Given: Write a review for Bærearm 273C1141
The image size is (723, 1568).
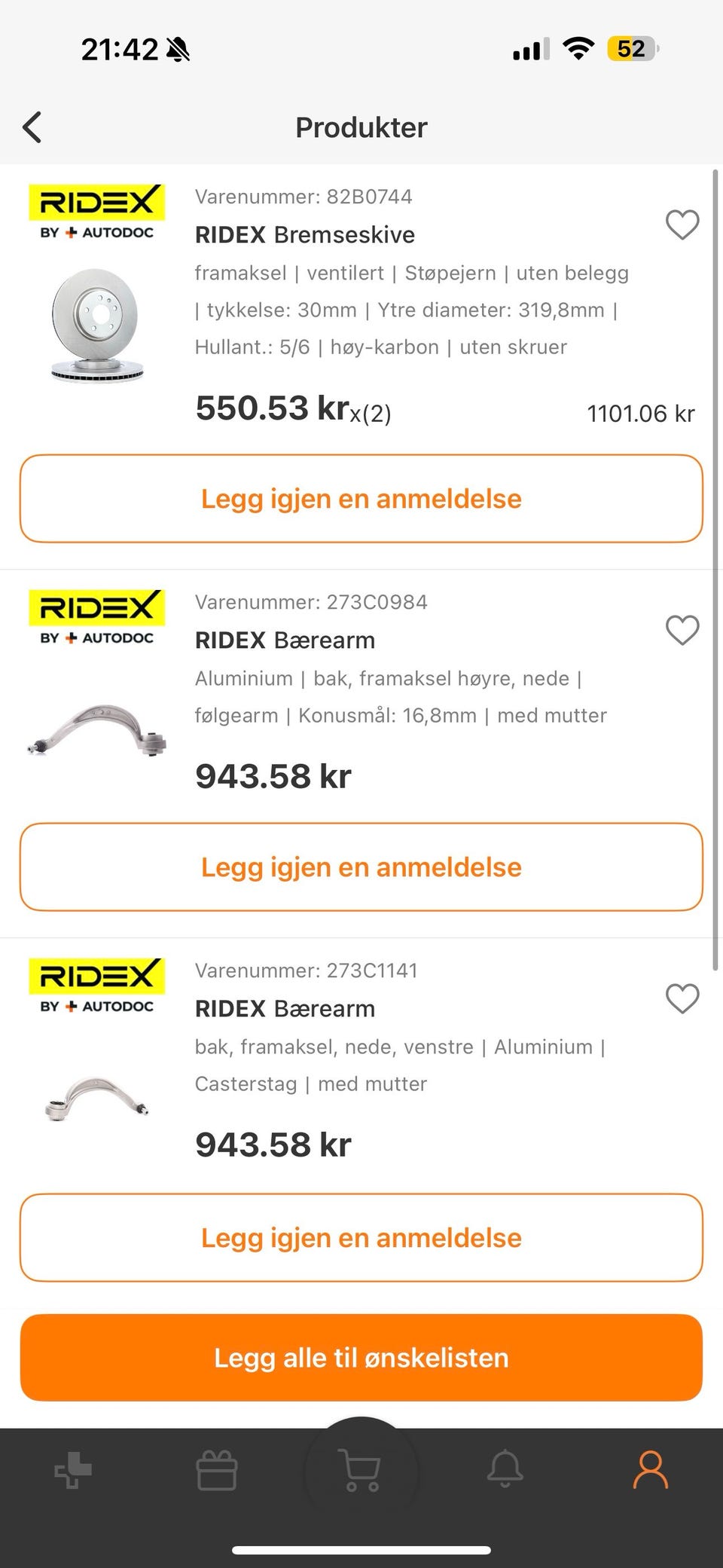Looking at the screenshot, I should [x=361, y=1237].
